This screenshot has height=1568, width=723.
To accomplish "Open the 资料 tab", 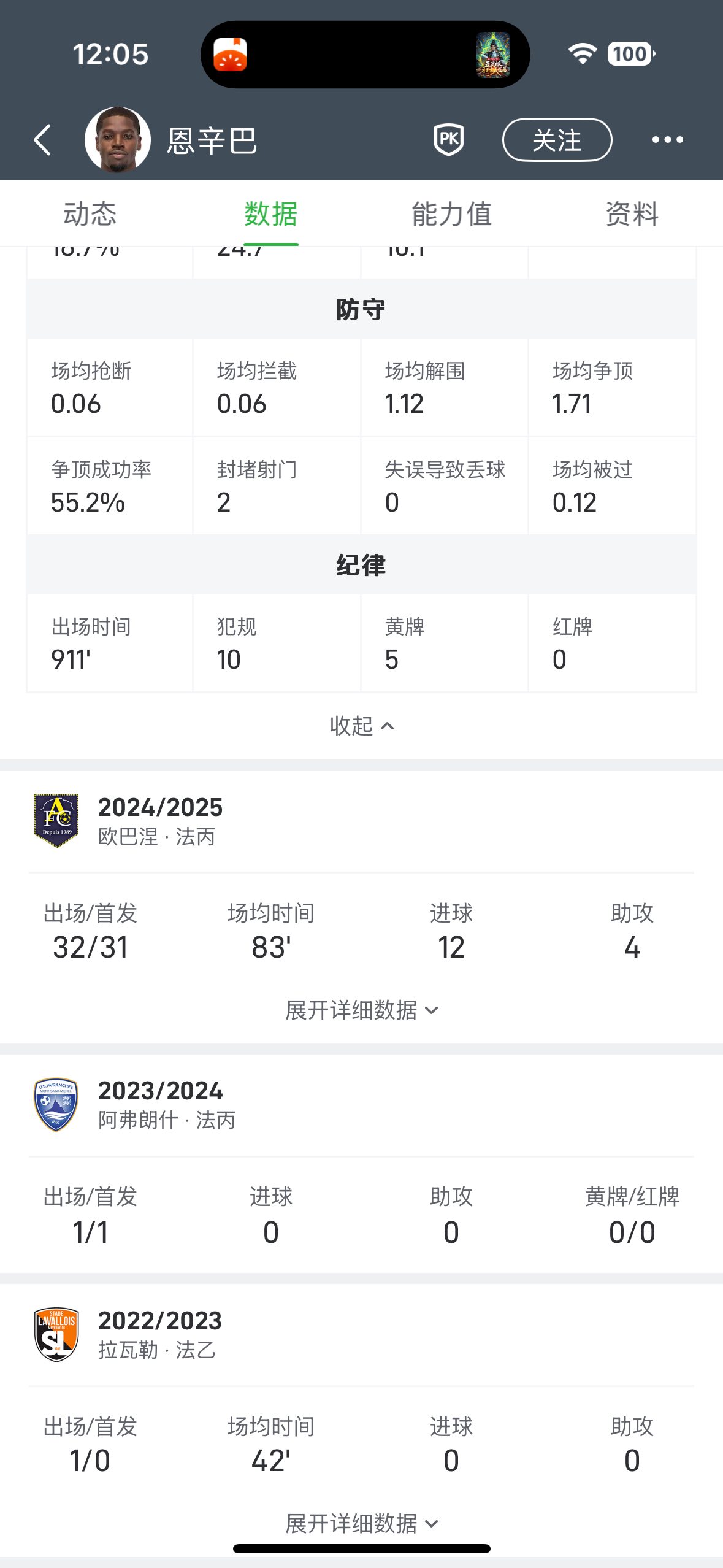I will tap(632, 214).
